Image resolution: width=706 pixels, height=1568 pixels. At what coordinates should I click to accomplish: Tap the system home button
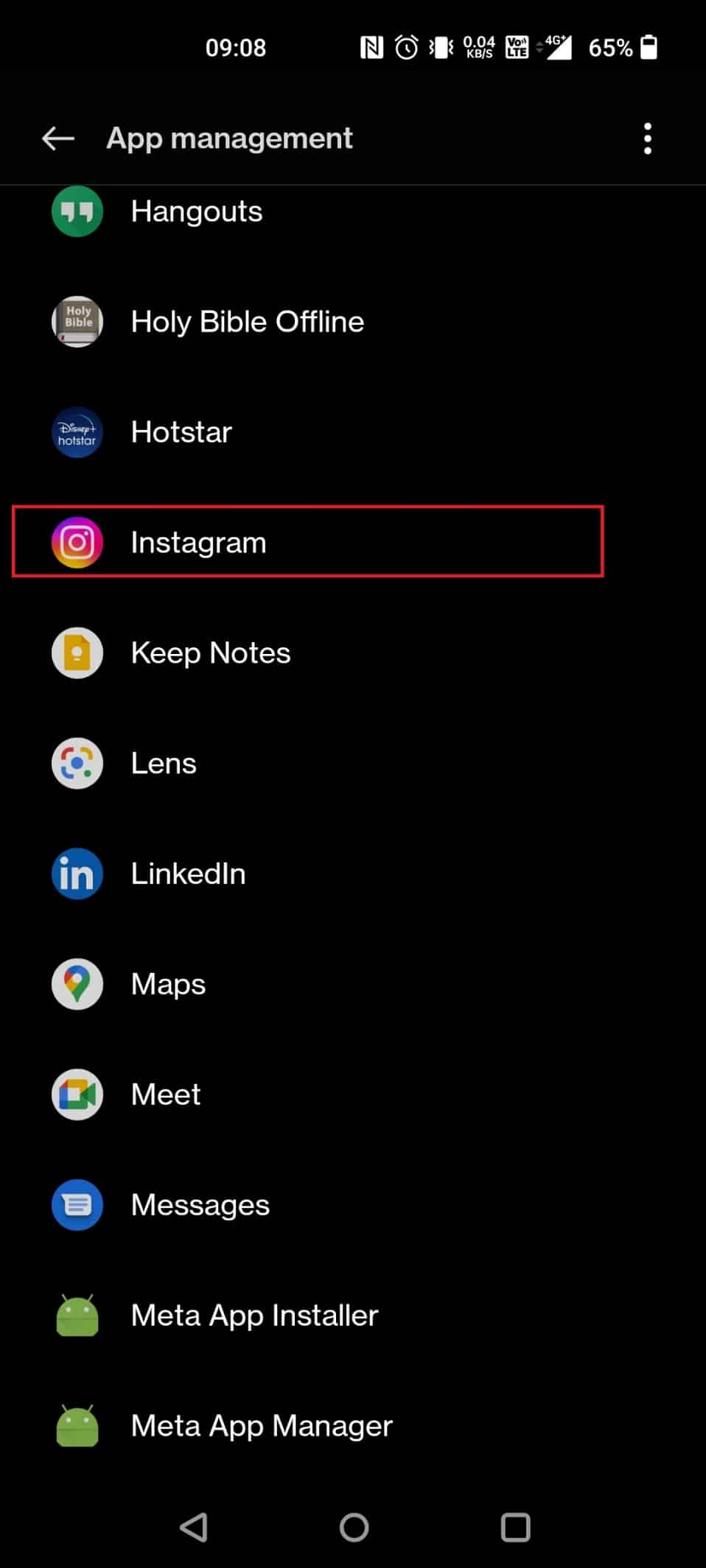[x=354, y=1527]
